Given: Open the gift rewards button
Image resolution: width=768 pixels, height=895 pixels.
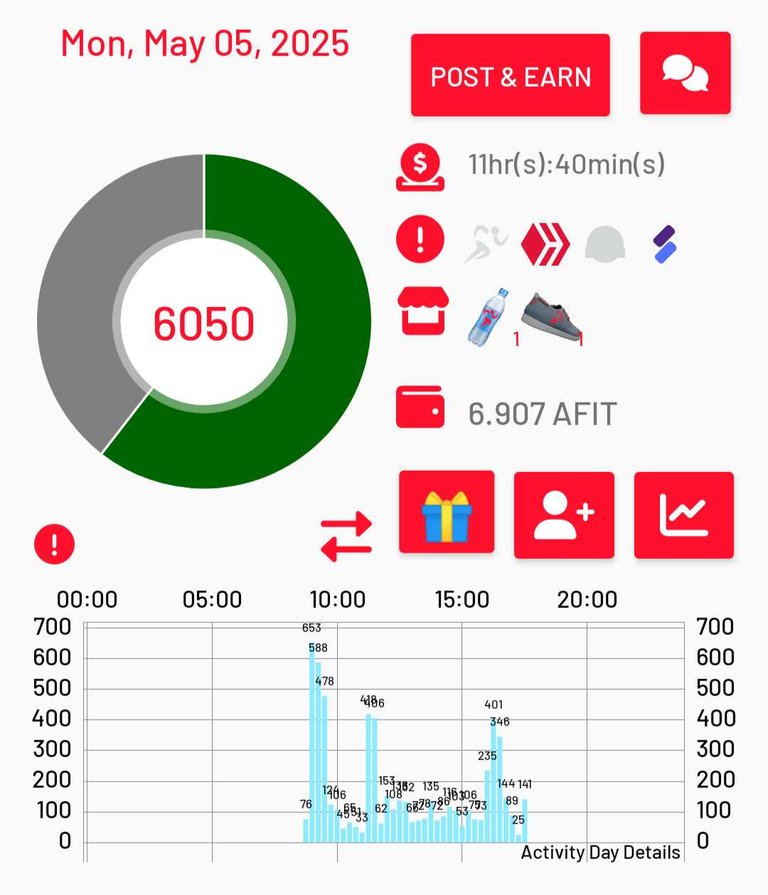Looking at the screenshot, I should [446, 512].
